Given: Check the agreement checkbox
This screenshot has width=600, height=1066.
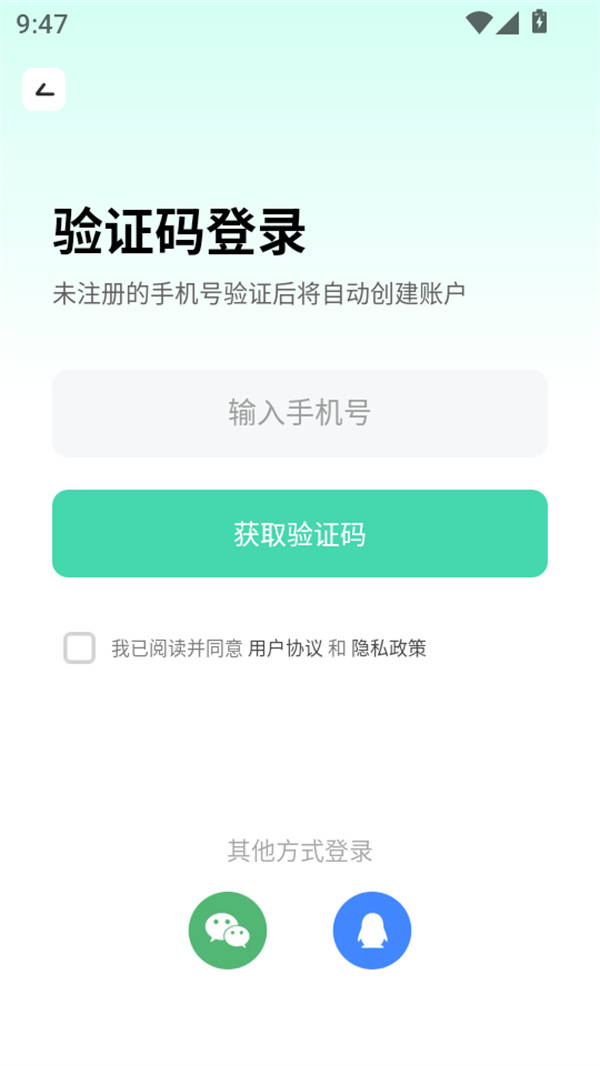Looking at the screenshot, I should click(79, 648).
